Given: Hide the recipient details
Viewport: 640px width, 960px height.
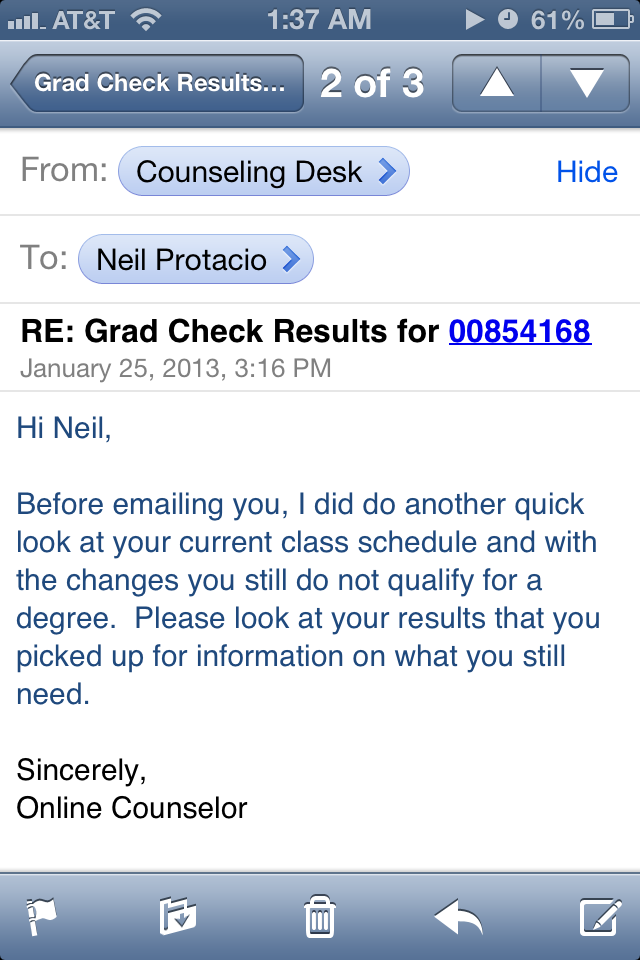Looking at the screenshot, I should [x=587, y=172].
